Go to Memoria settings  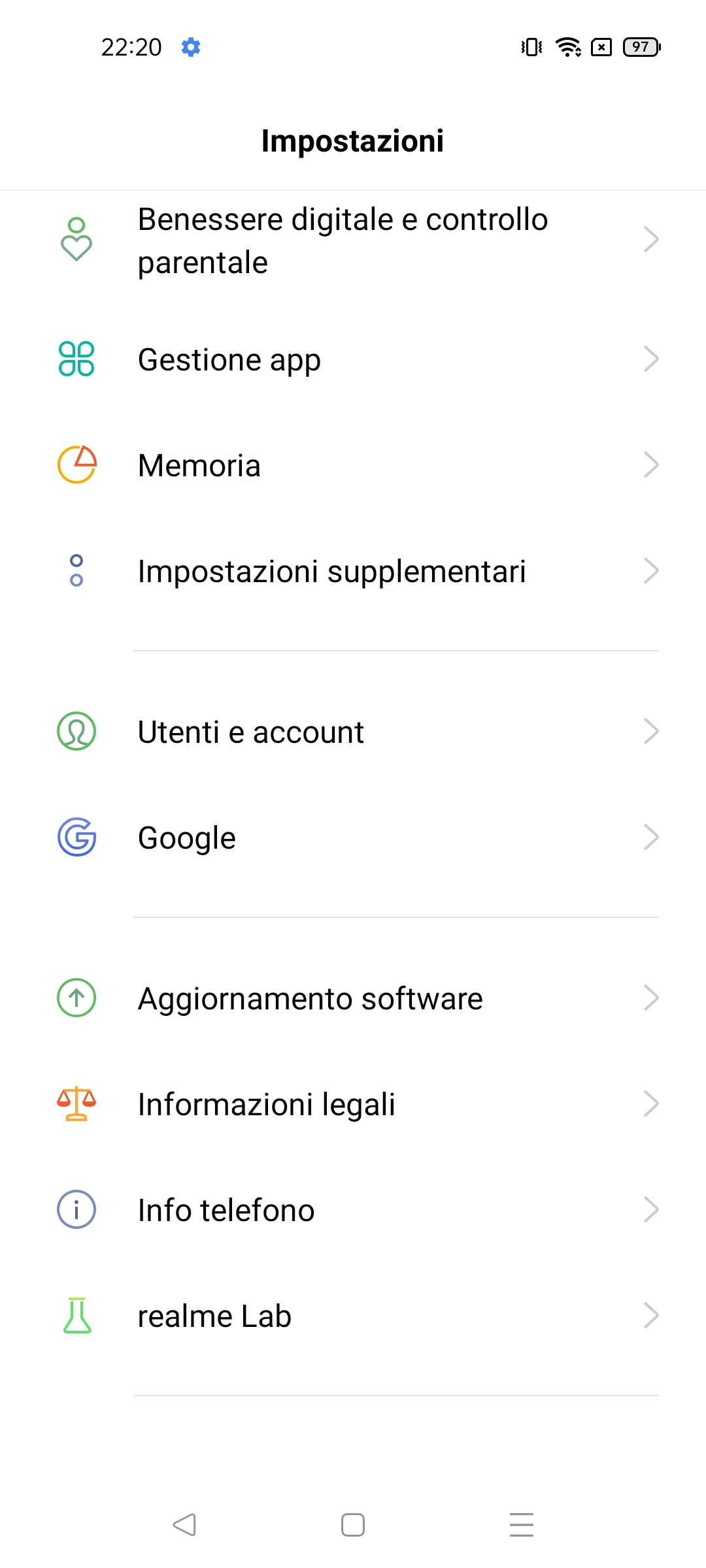pyautogui.click(x=353, y=465)
